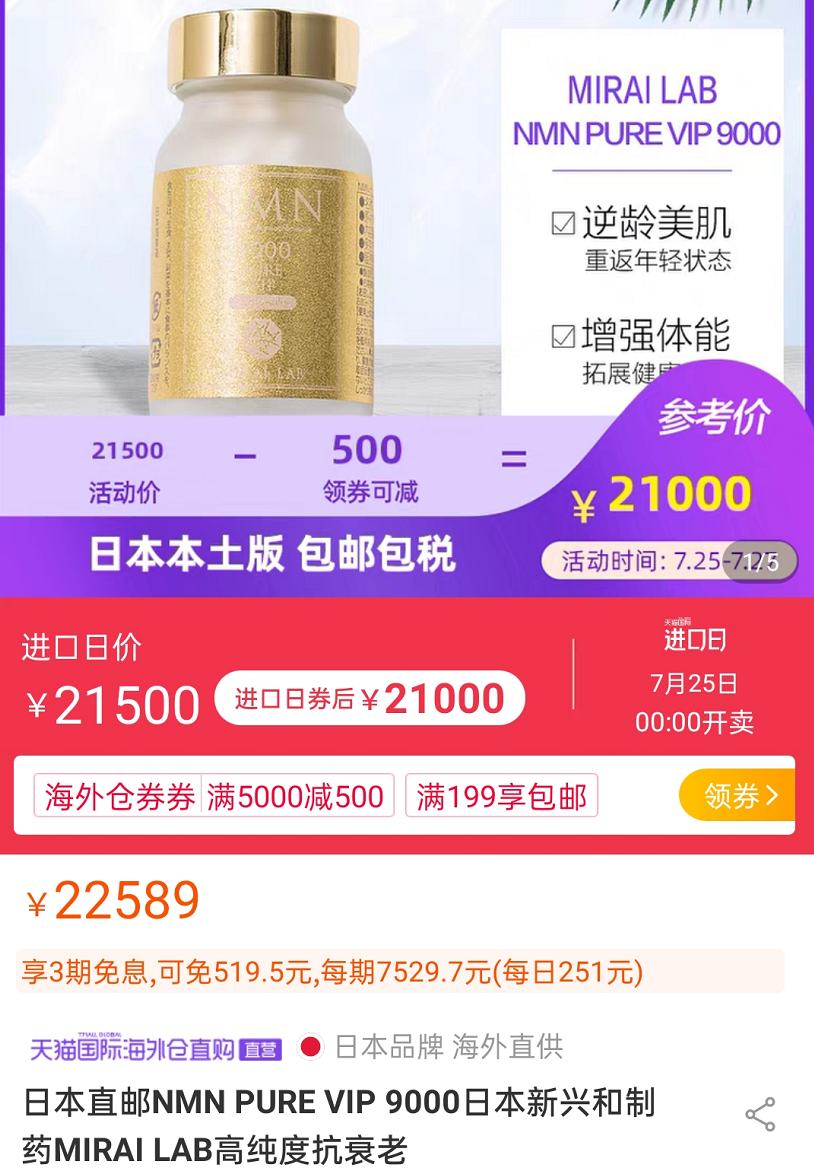Tap the 领券 button to claim coupons

point(738,795)
